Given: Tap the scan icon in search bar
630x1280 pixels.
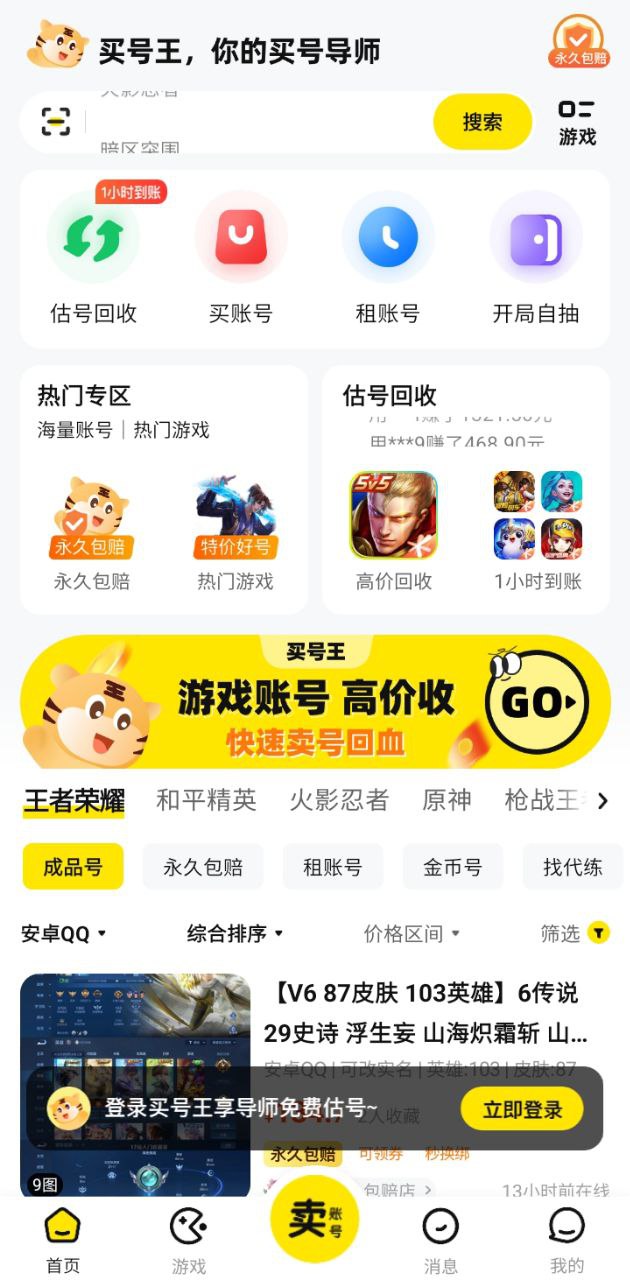Looking at the screenshot, I should (x=56, y=122).
